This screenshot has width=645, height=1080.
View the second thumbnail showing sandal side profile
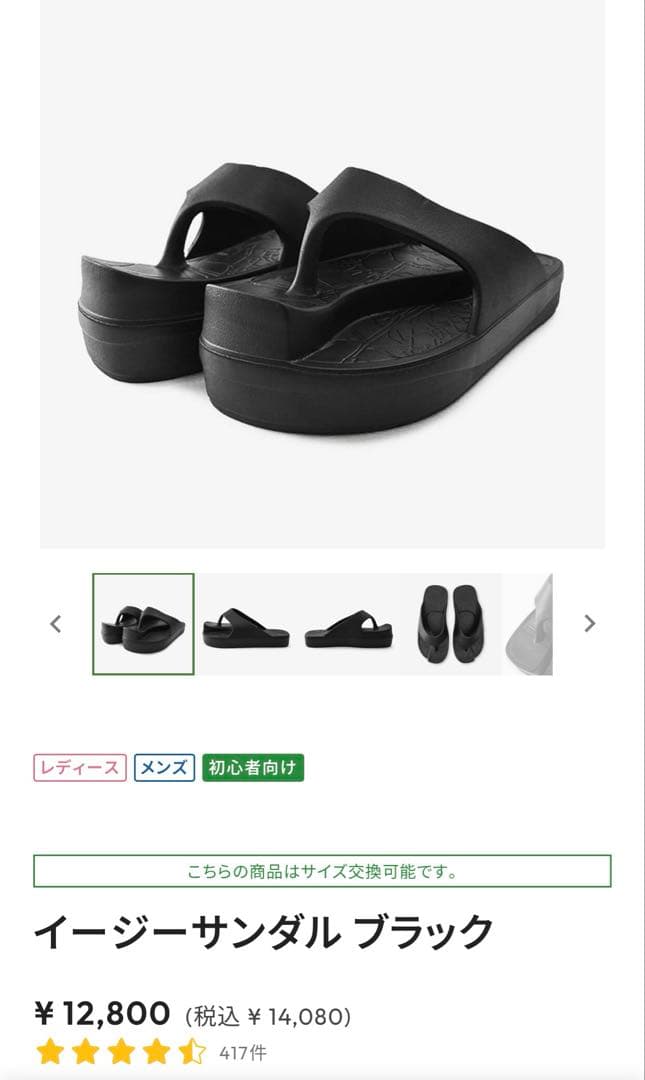pos(246,624)
